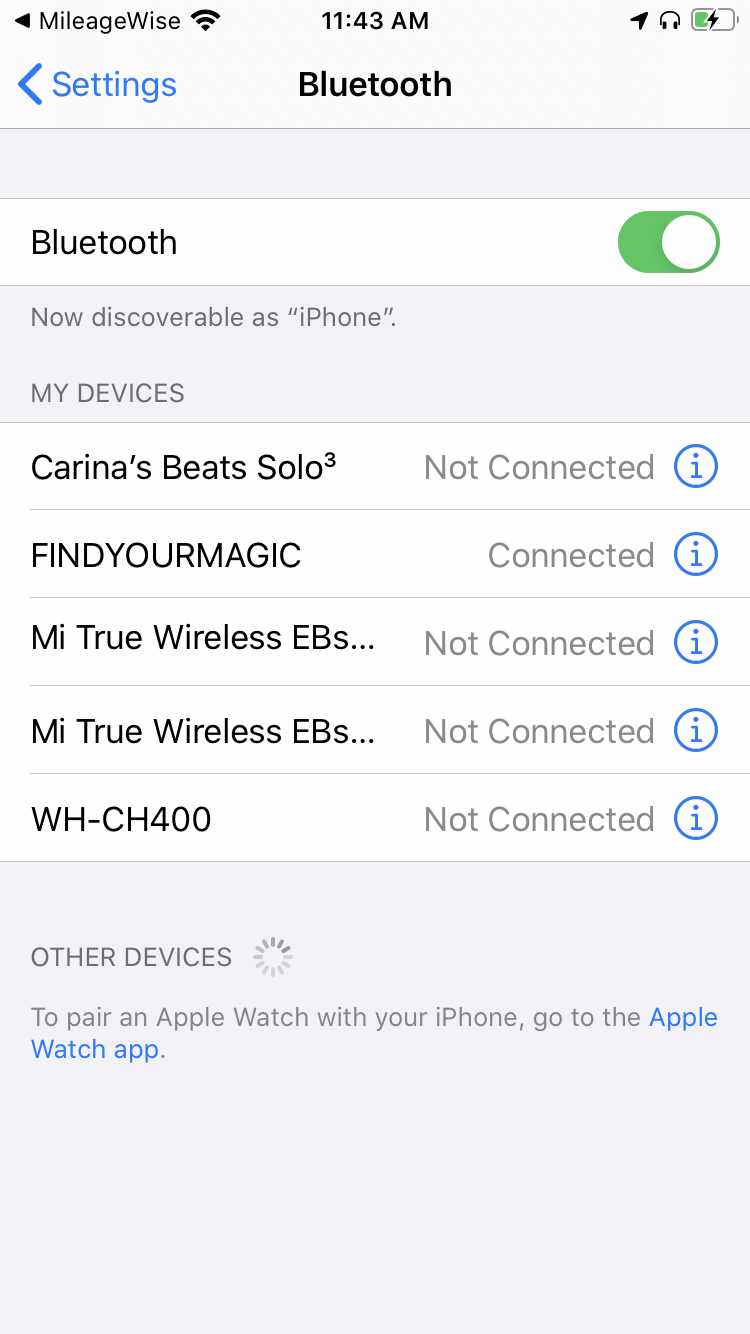Screen dimensions: 750x1334
Task: Return to the MileageWise app
Action: (x=98, y=20)
